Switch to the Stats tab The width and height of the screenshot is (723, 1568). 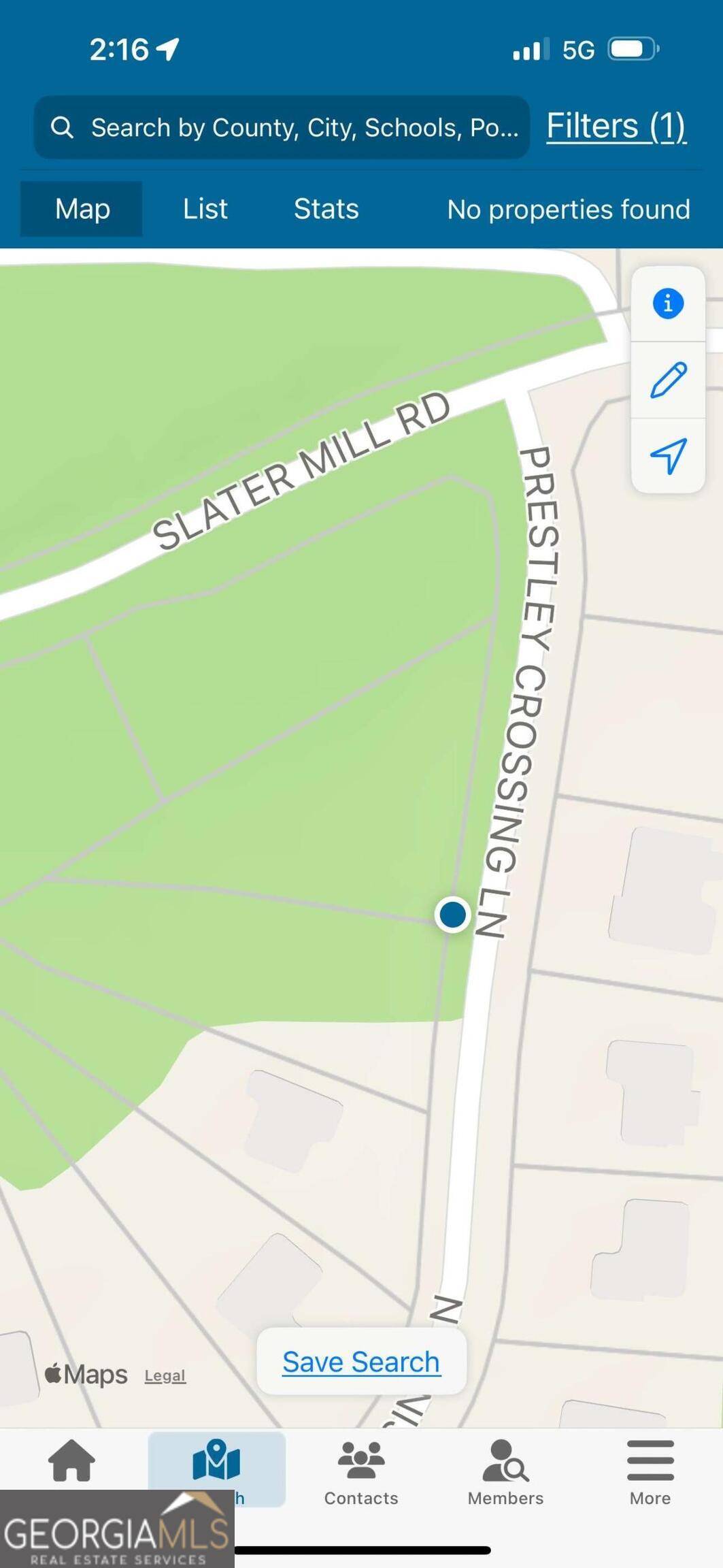(326, 209)
